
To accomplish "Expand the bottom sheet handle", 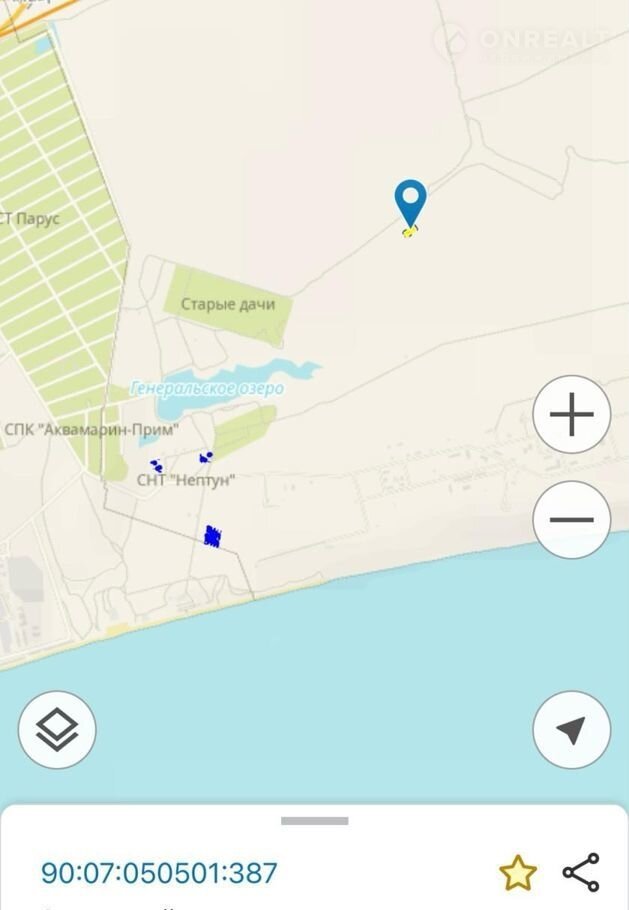I will [x=314, y=821].
